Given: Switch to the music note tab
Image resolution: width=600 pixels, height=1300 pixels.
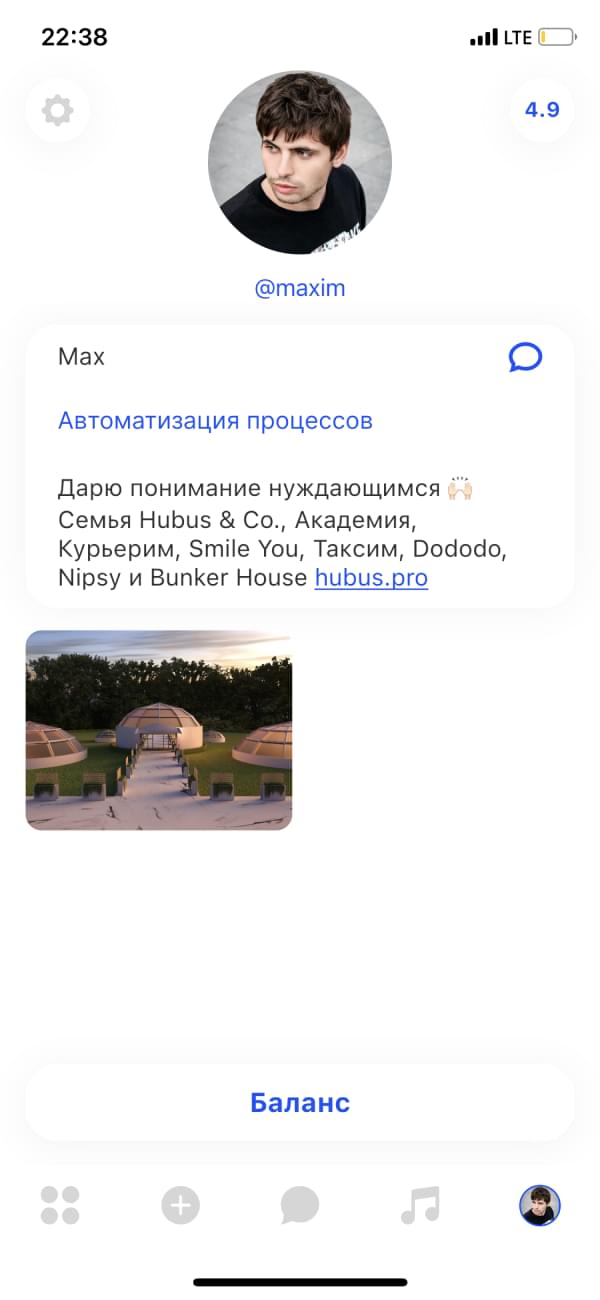Looking at the screenshot, I should pos(420,1206).
